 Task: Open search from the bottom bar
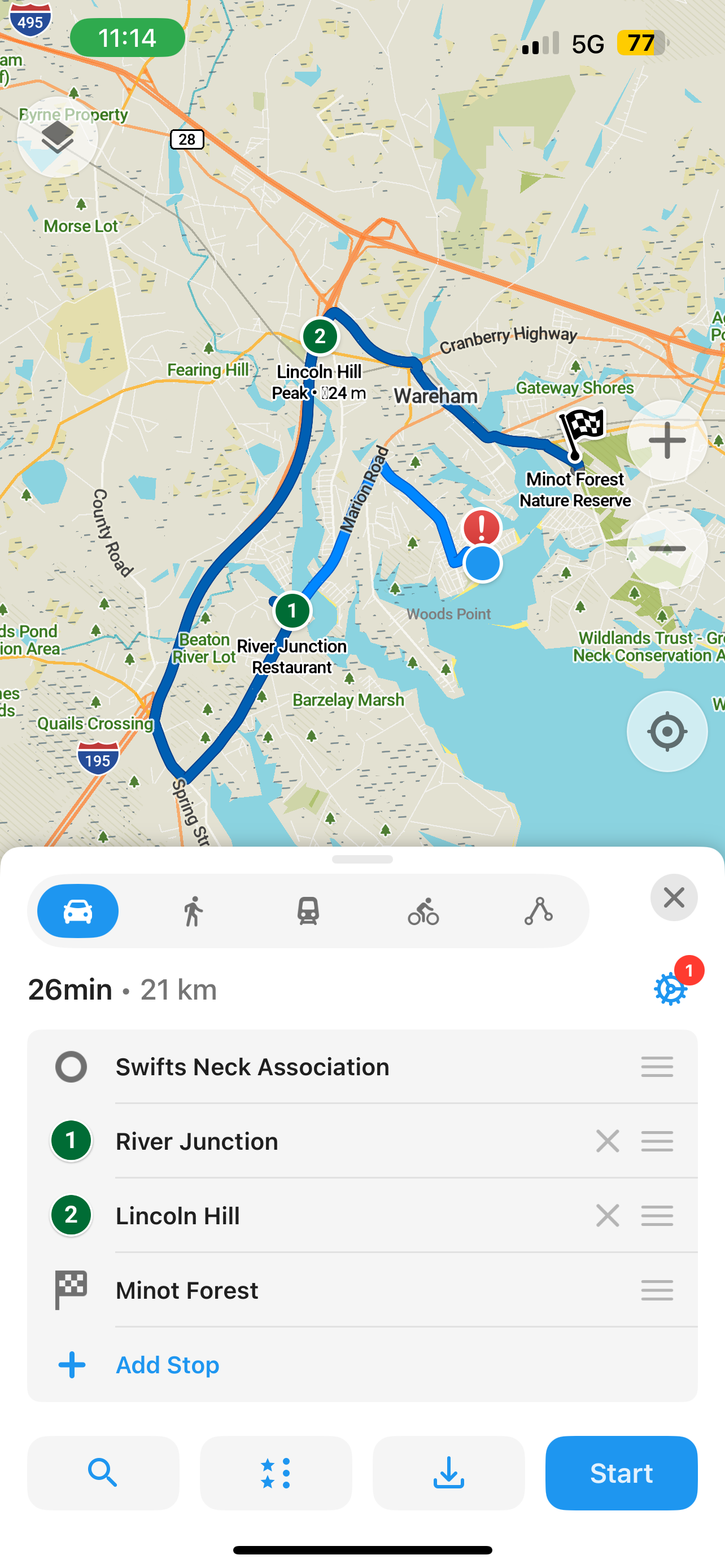pyautogui.click(x=103, y=1473)
